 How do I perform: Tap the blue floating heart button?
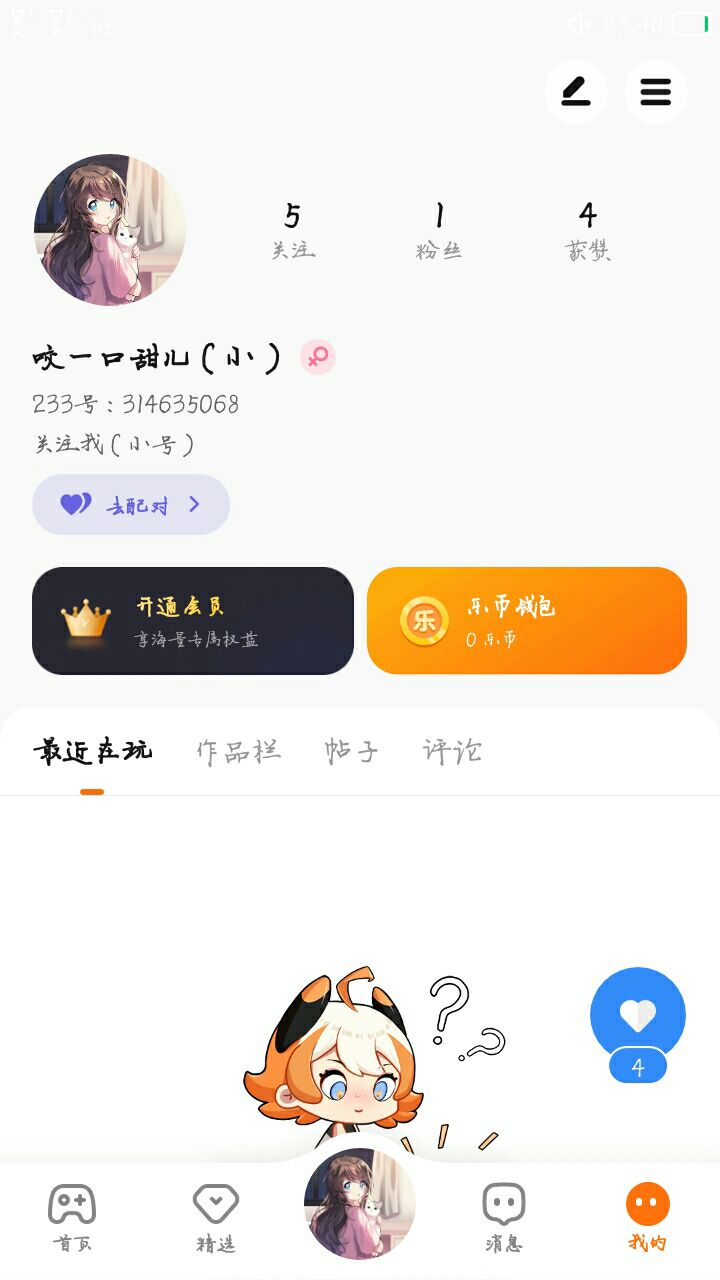(638, 1015)
